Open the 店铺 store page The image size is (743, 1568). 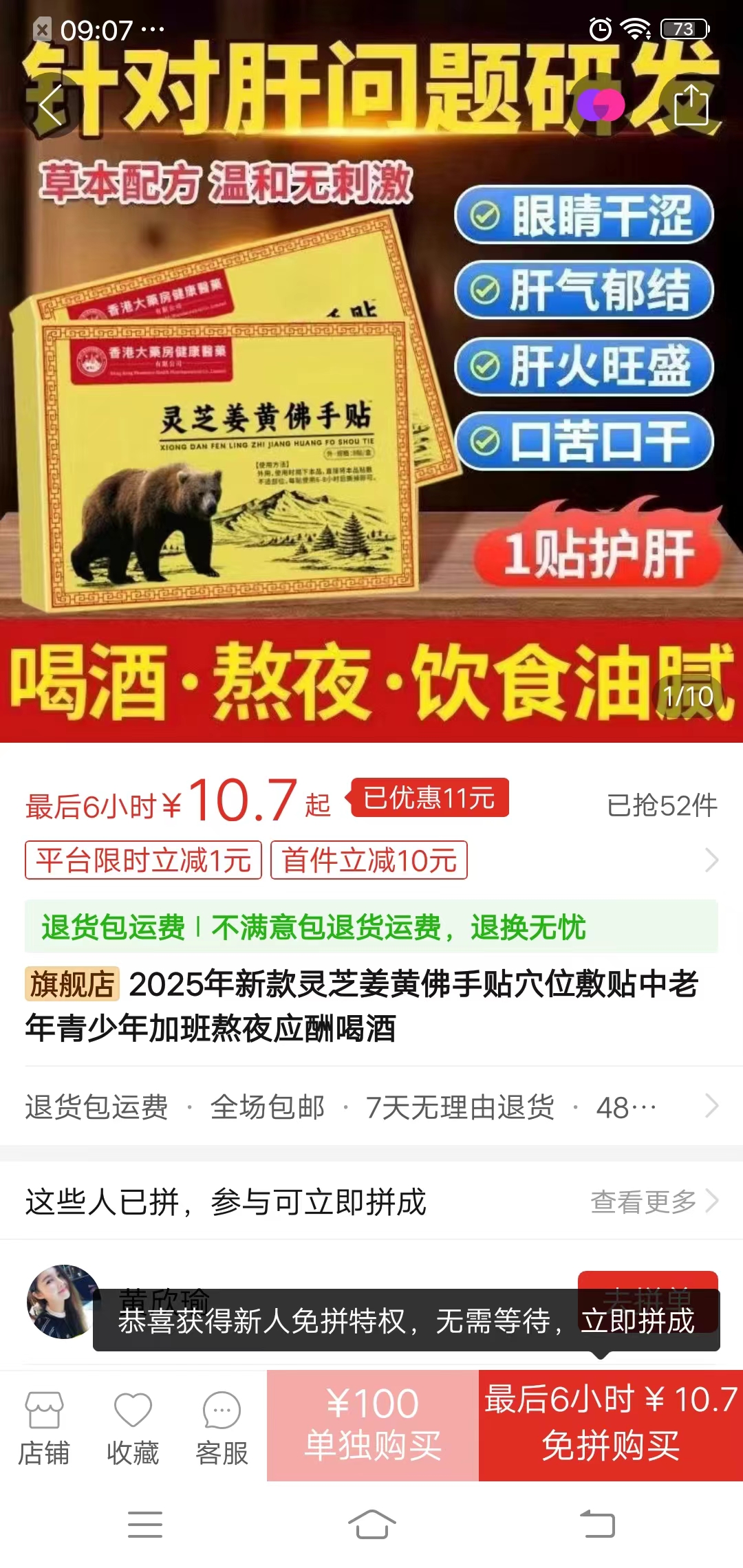click(44, 1428)
